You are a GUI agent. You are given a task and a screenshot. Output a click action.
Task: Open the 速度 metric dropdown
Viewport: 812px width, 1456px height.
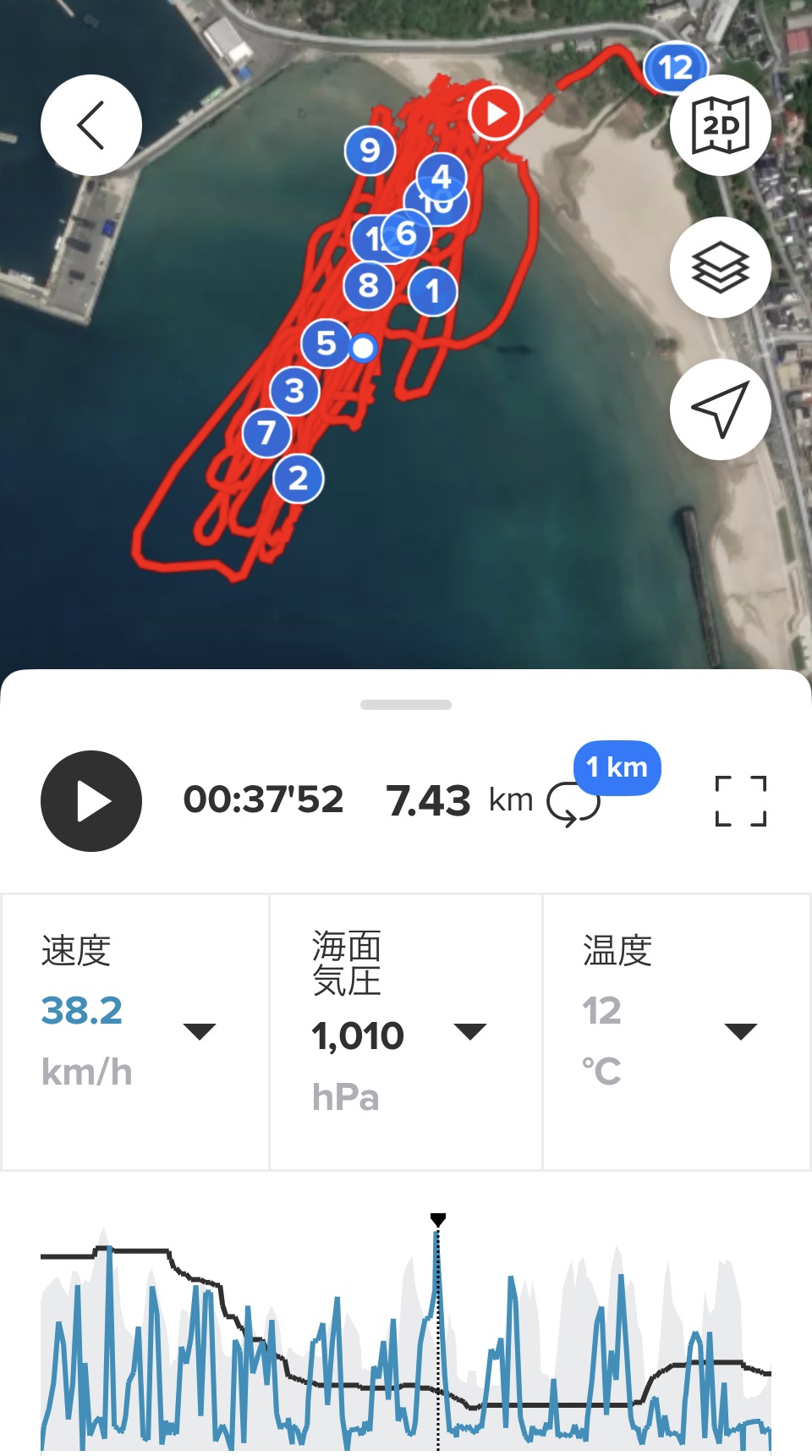pos(200,1030)
